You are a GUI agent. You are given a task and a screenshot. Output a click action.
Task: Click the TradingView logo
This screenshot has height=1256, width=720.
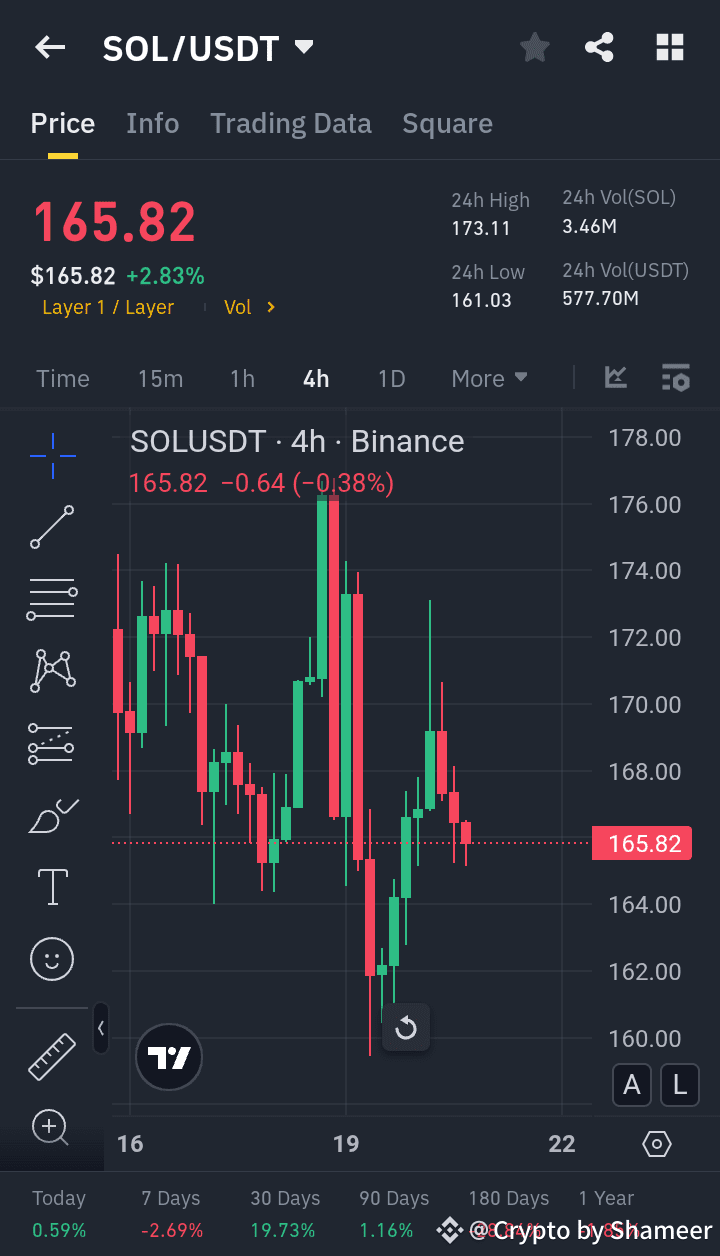click(168, 1057)
